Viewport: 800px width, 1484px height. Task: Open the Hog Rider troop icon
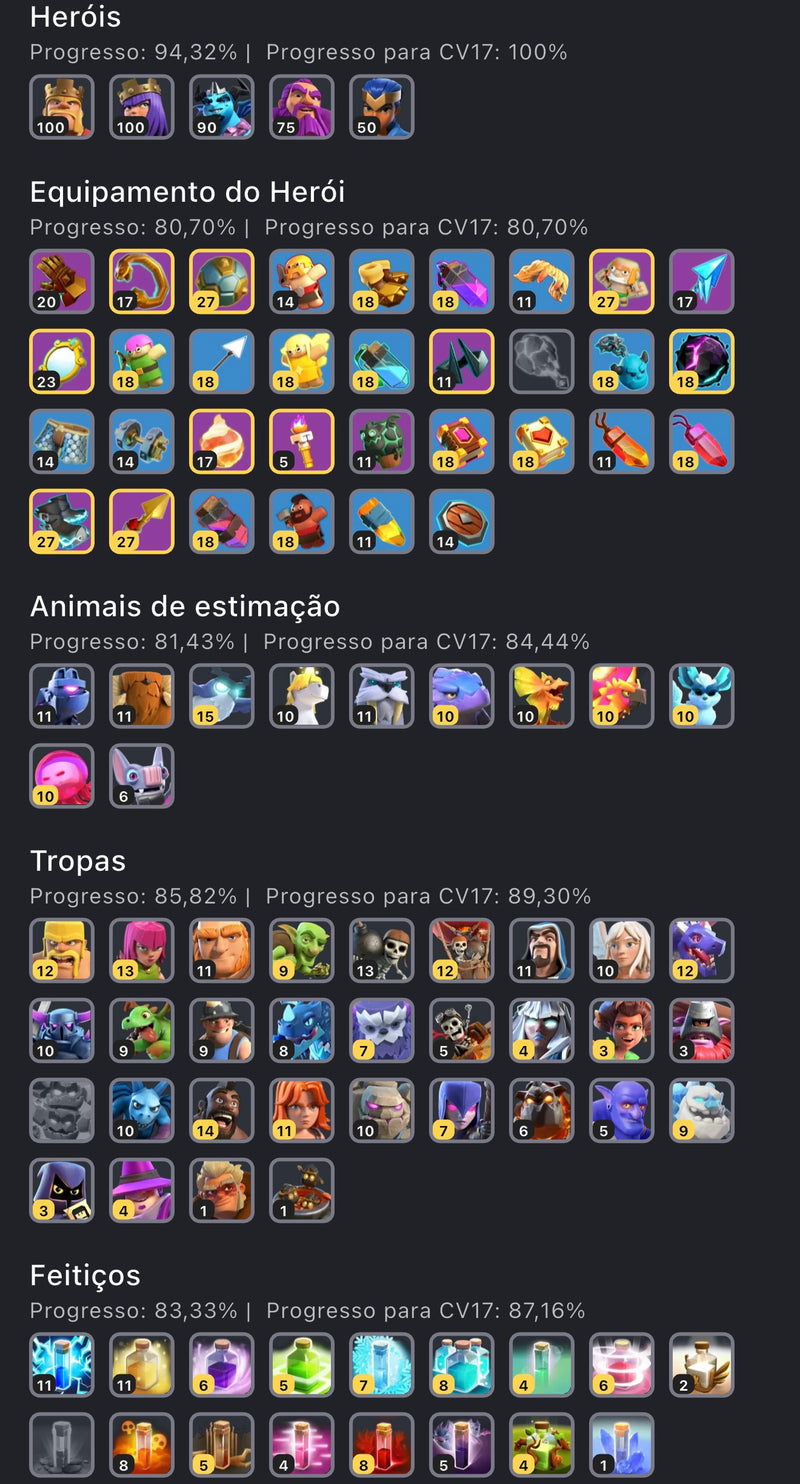coord(221,1111)
